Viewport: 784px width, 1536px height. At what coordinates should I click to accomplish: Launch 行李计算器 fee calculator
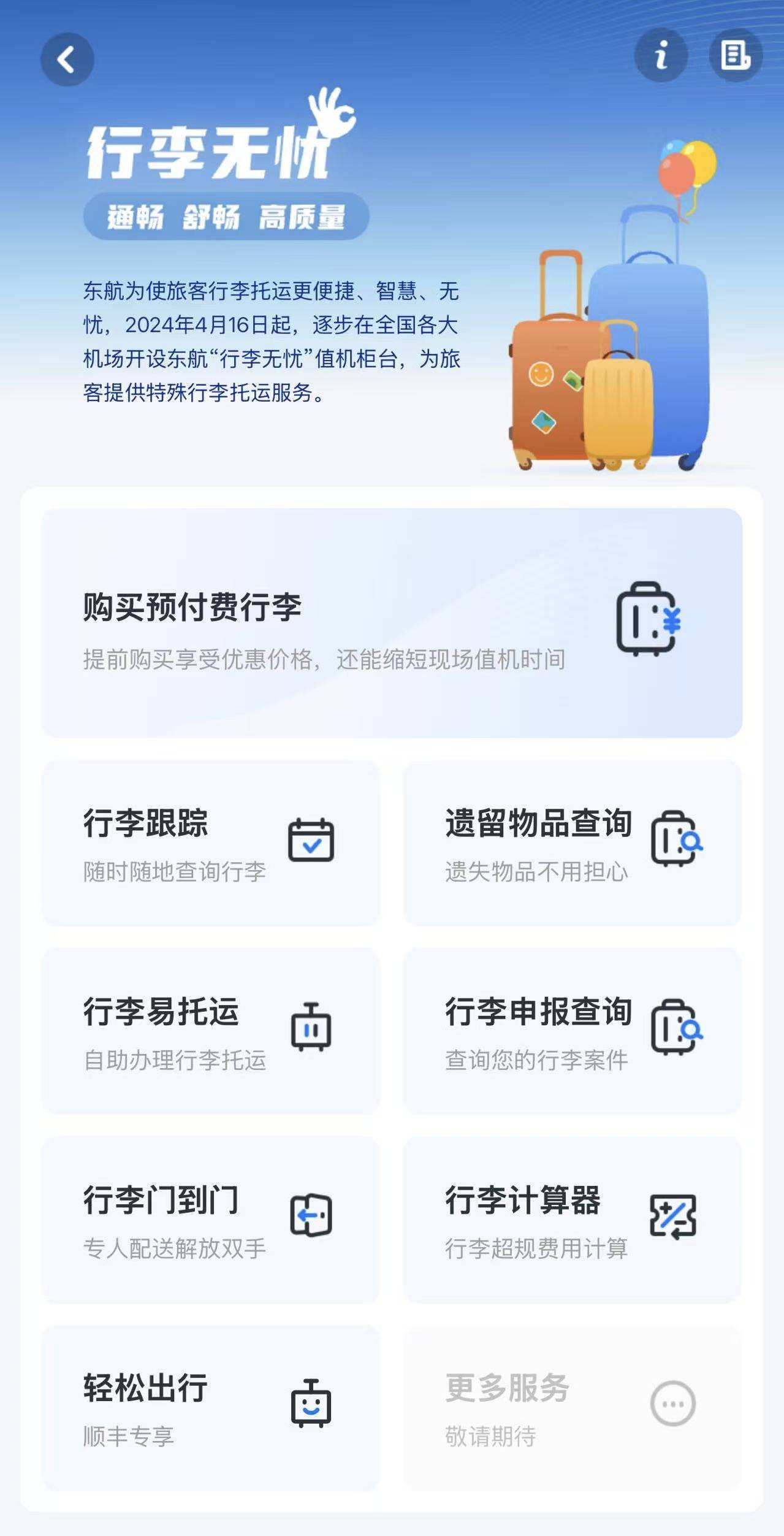(x=573, y=1220)
